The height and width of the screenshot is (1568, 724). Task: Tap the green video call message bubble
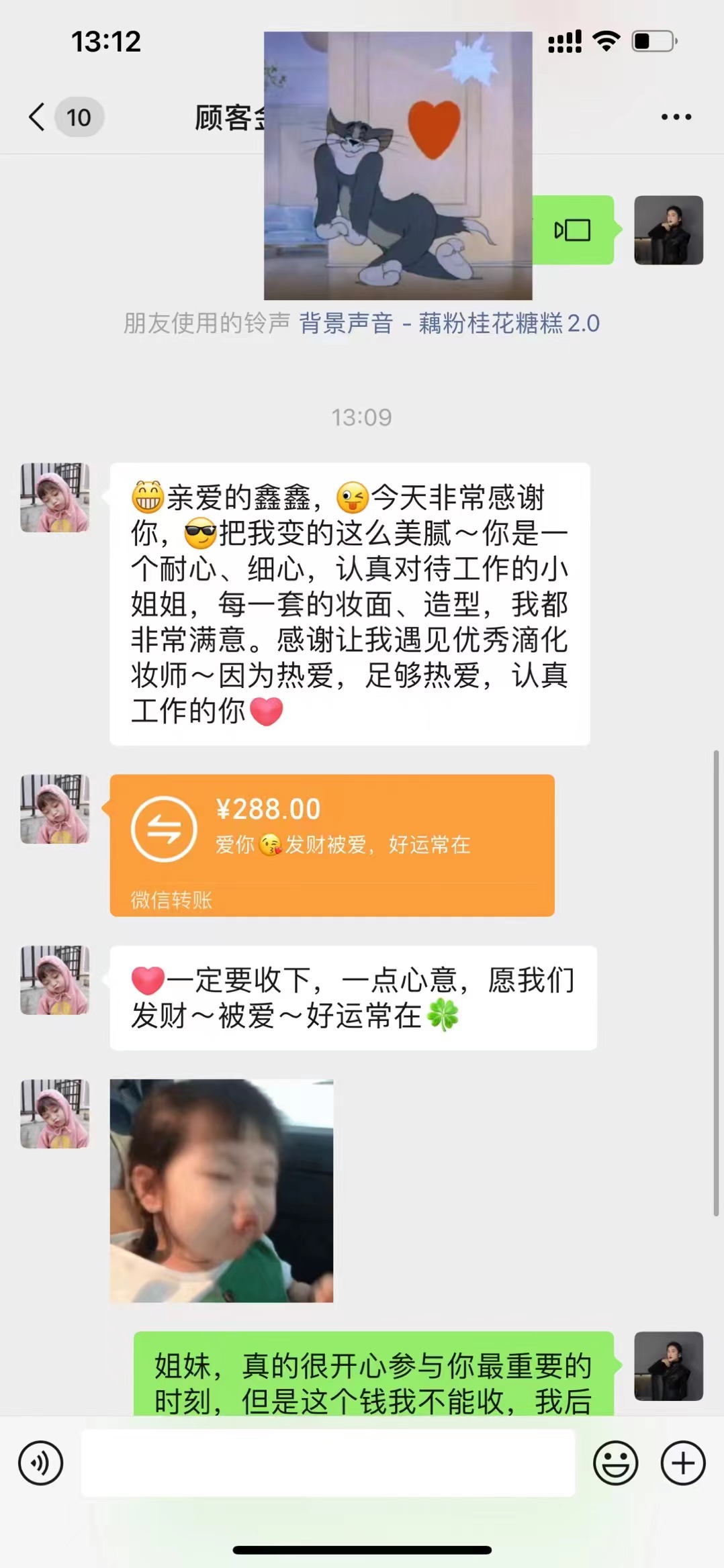[573, 230]
